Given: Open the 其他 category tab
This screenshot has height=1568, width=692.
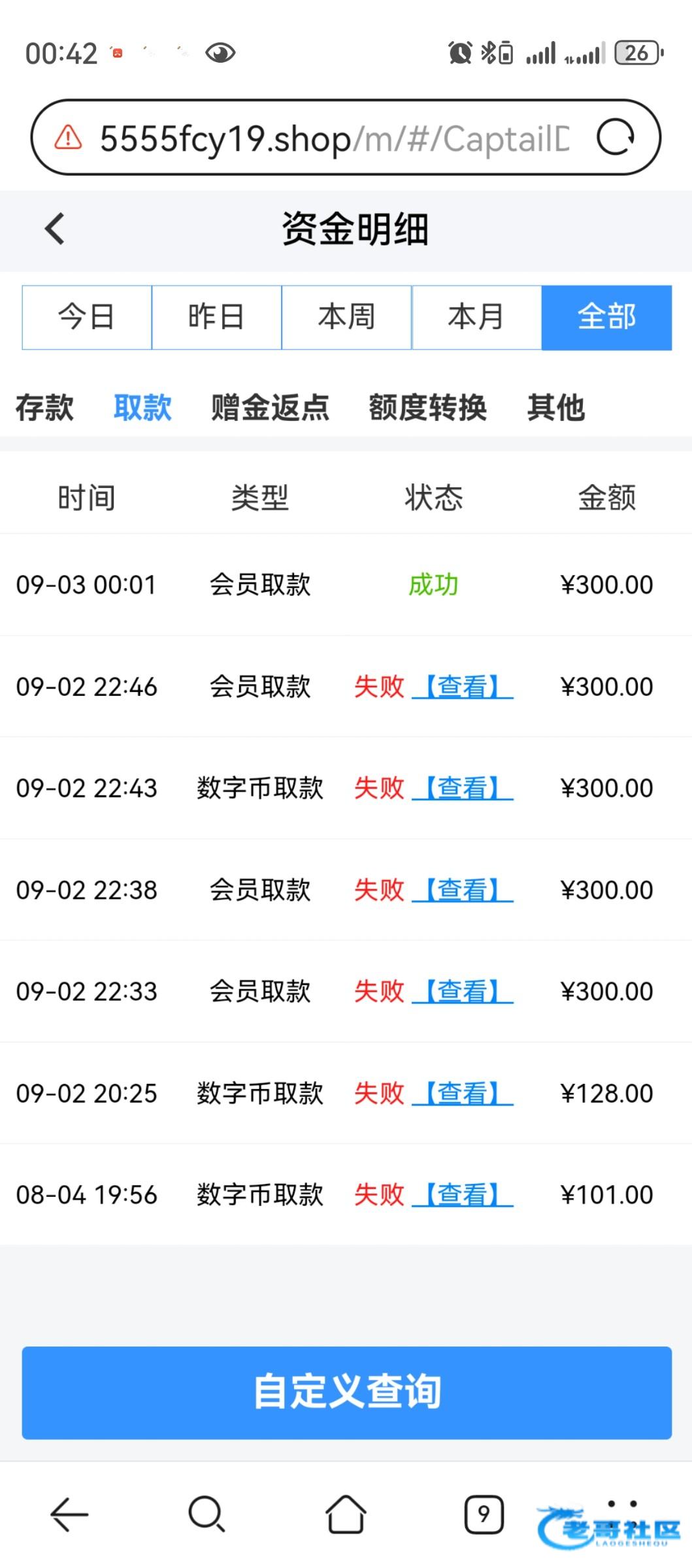Looking at the screenshot, I should [555, 408].
